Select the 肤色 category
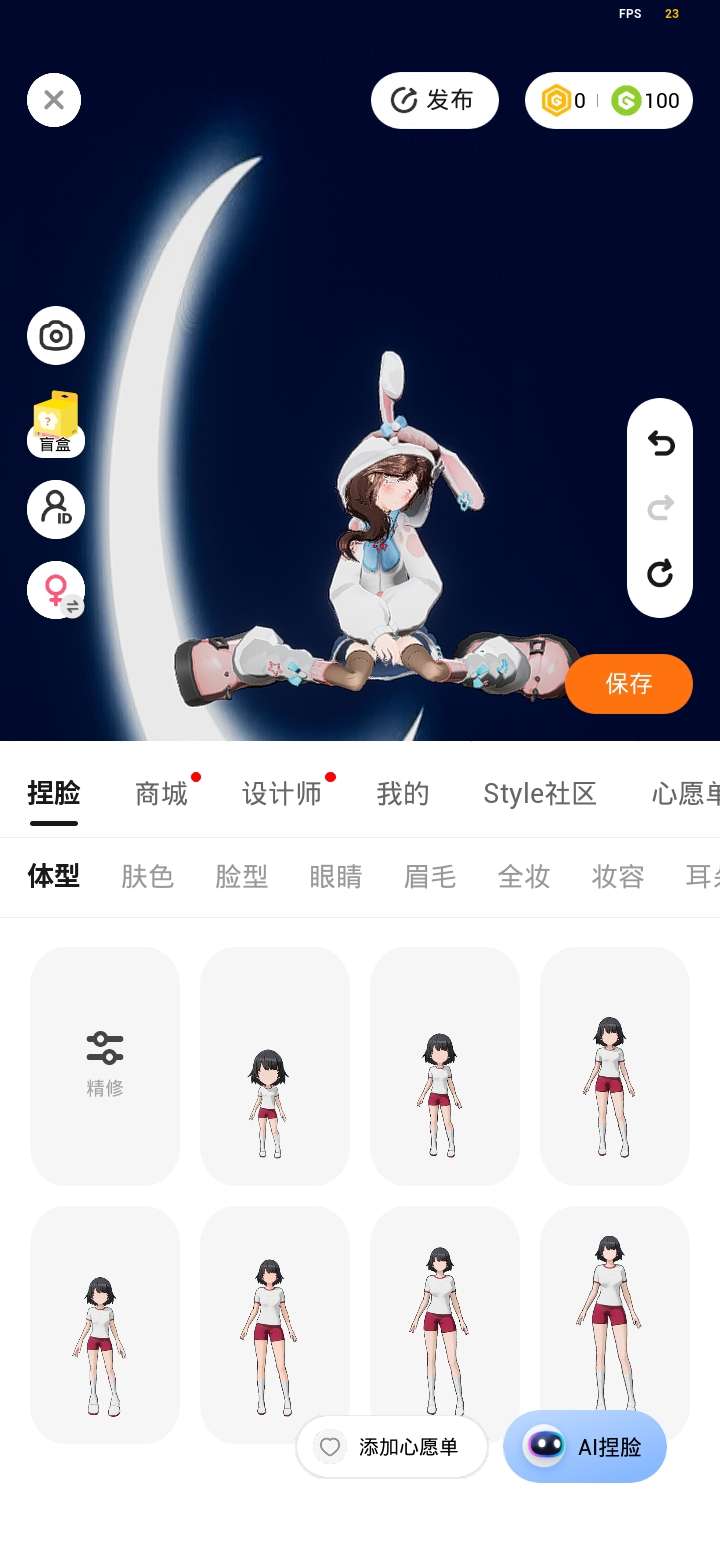720x1544 pixels. pos(148,877)
